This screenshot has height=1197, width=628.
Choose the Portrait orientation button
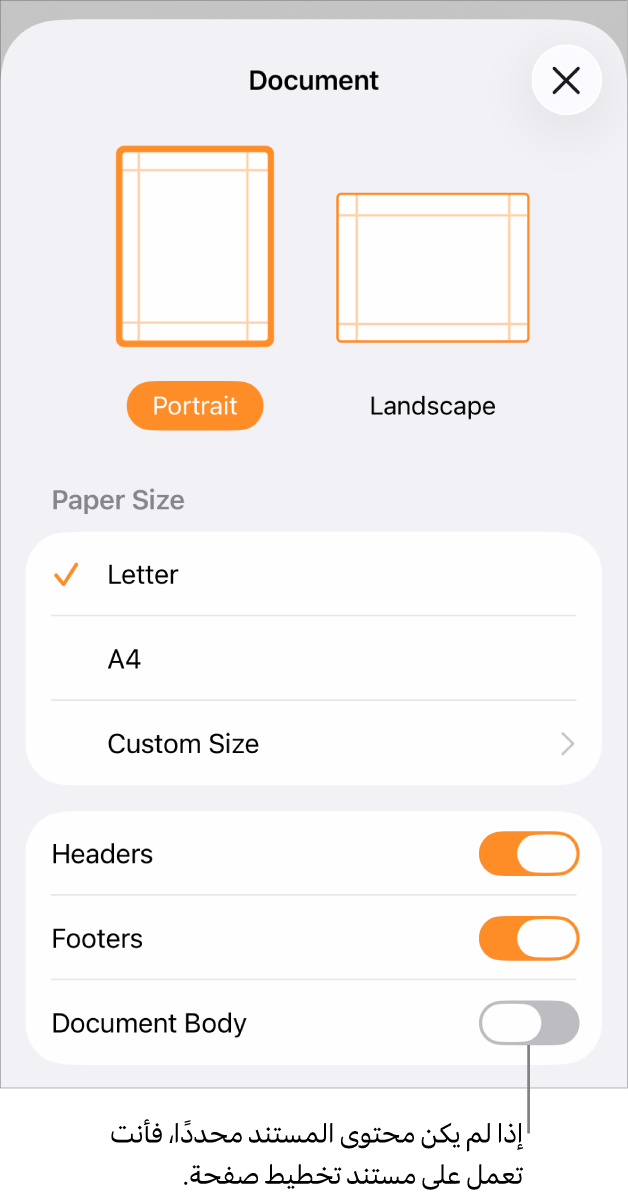(195, 406)
